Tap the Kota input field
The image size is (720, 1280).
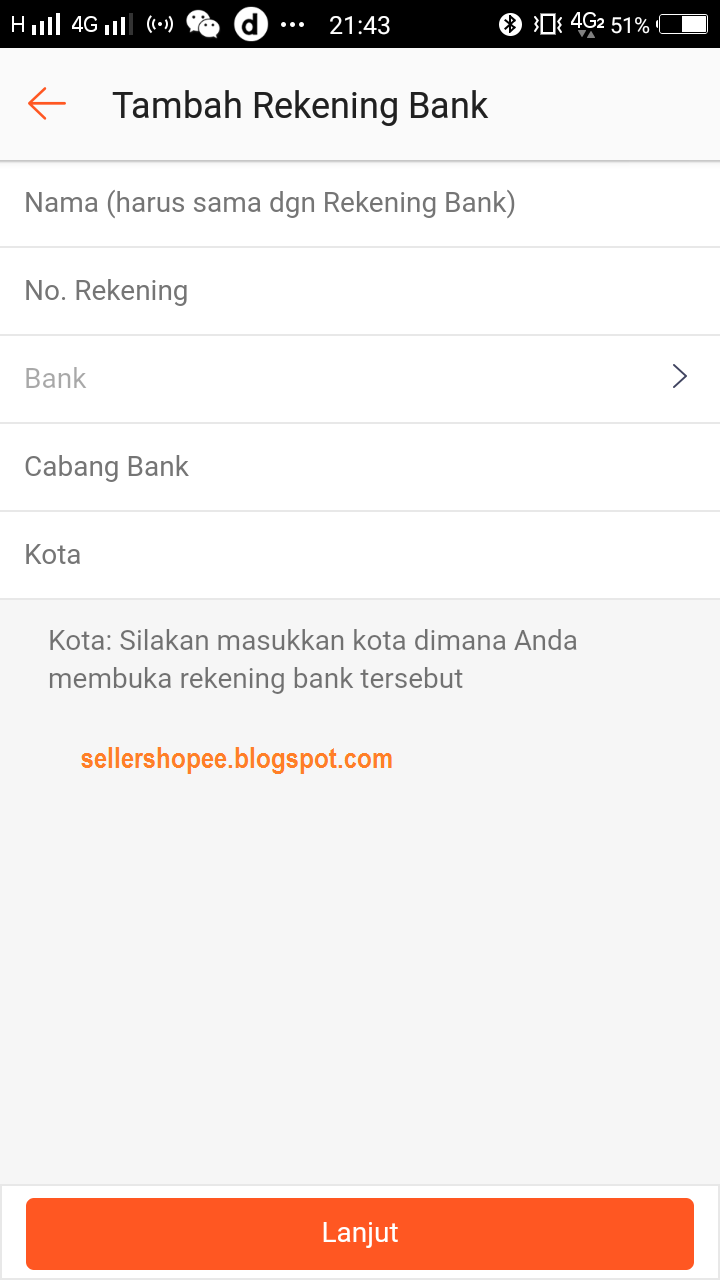[360, 555]
